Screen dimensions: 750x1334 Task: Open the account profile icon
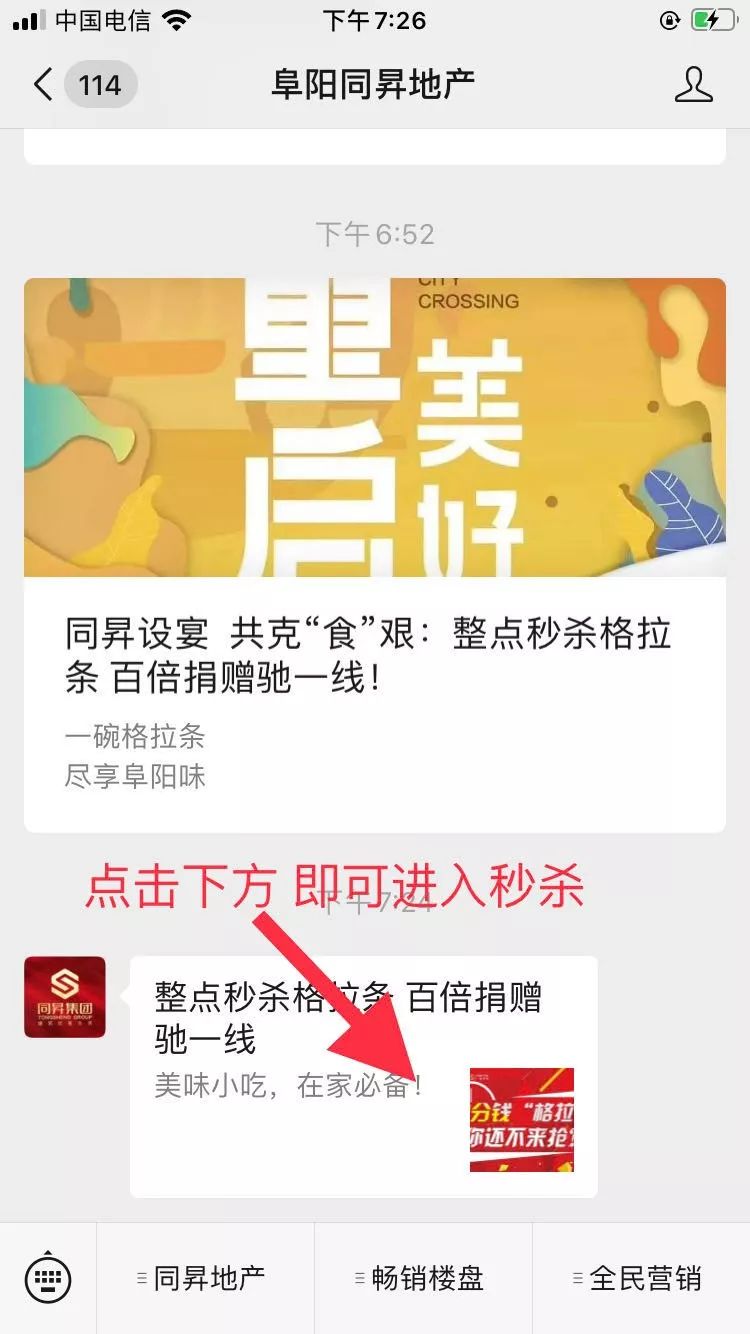click(693, 85)
